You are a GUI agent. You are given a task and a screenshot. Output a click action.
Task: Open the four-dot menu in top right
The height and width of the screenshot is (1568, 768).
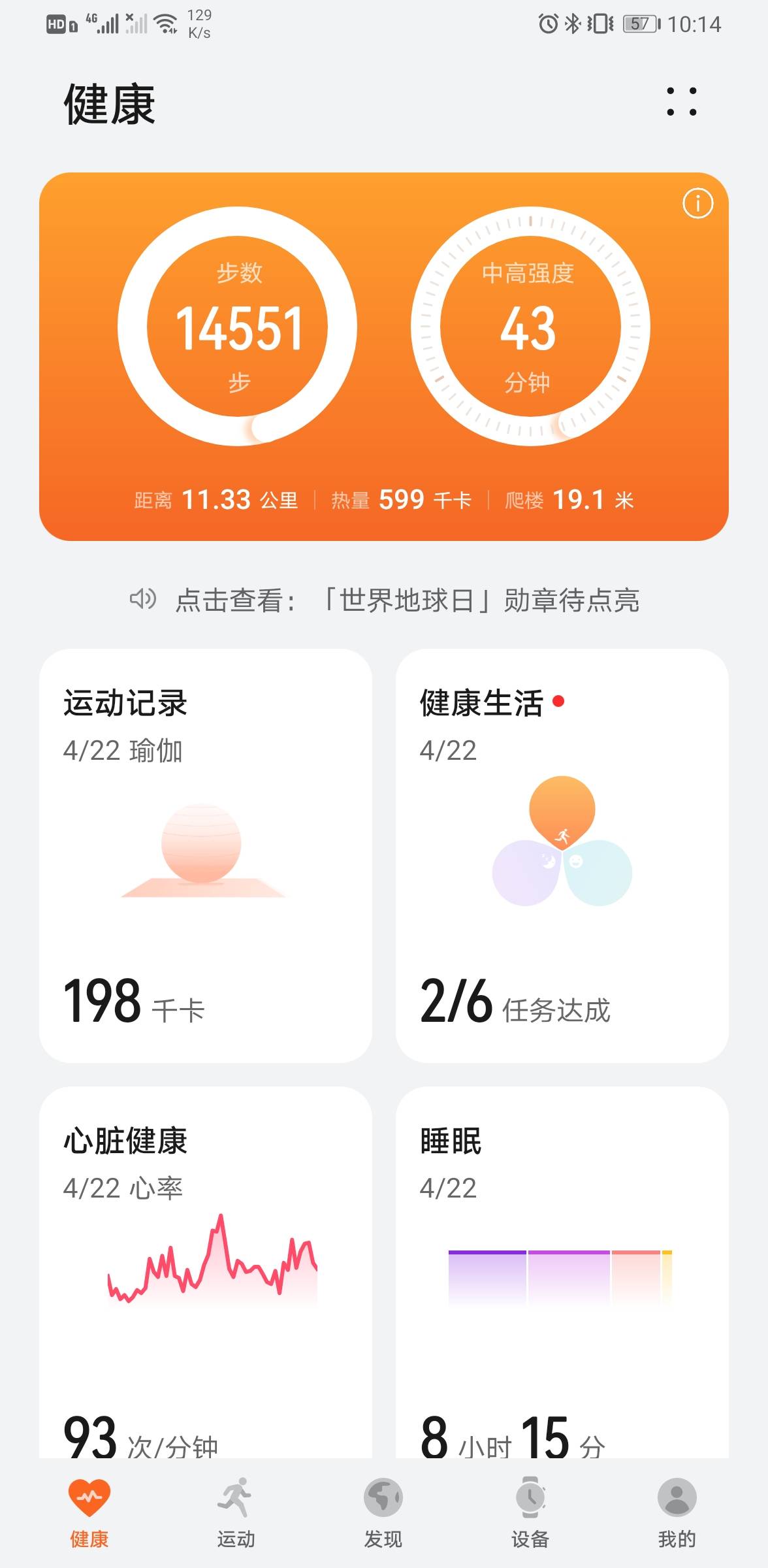(x=681, y=102)
